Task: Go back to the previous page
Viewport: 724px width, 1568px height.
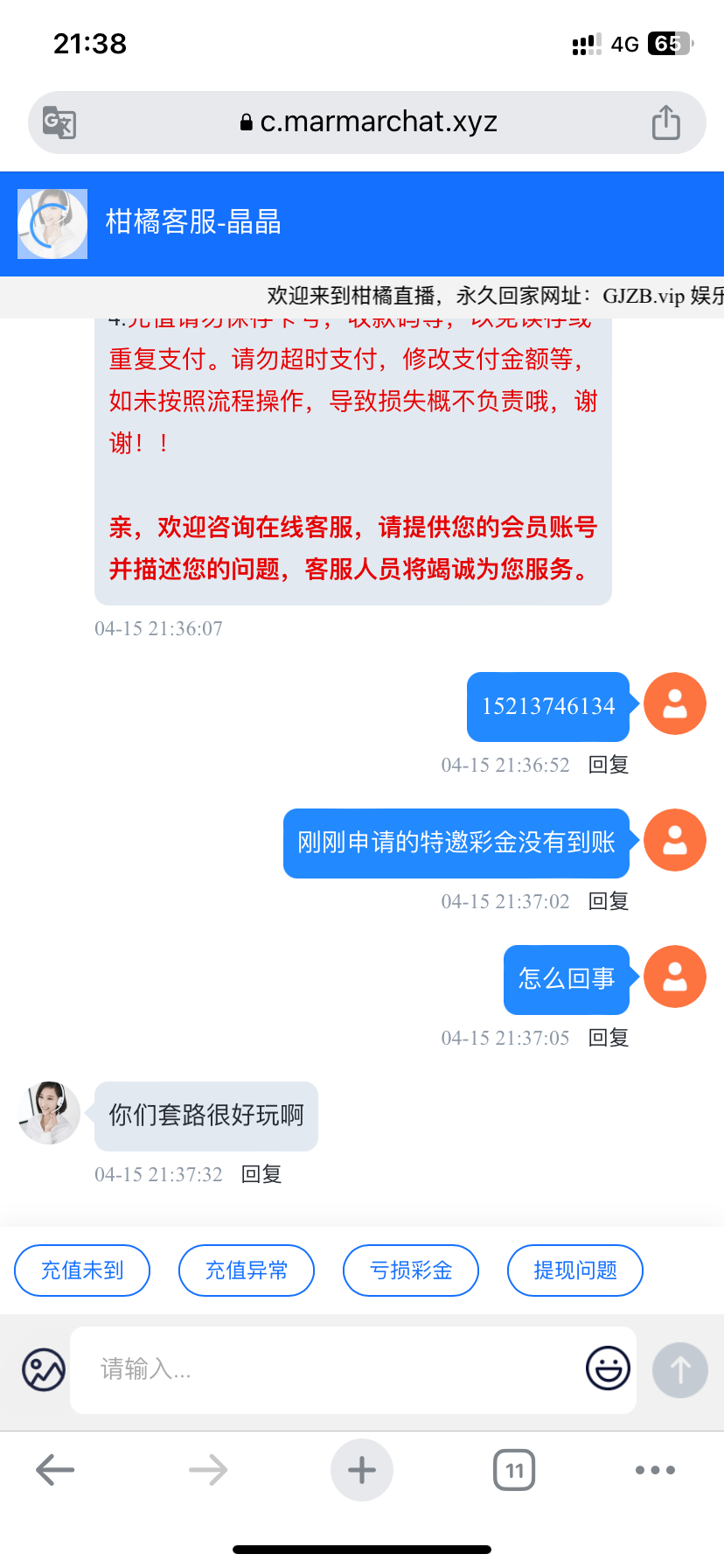Action: (55, 1470)
